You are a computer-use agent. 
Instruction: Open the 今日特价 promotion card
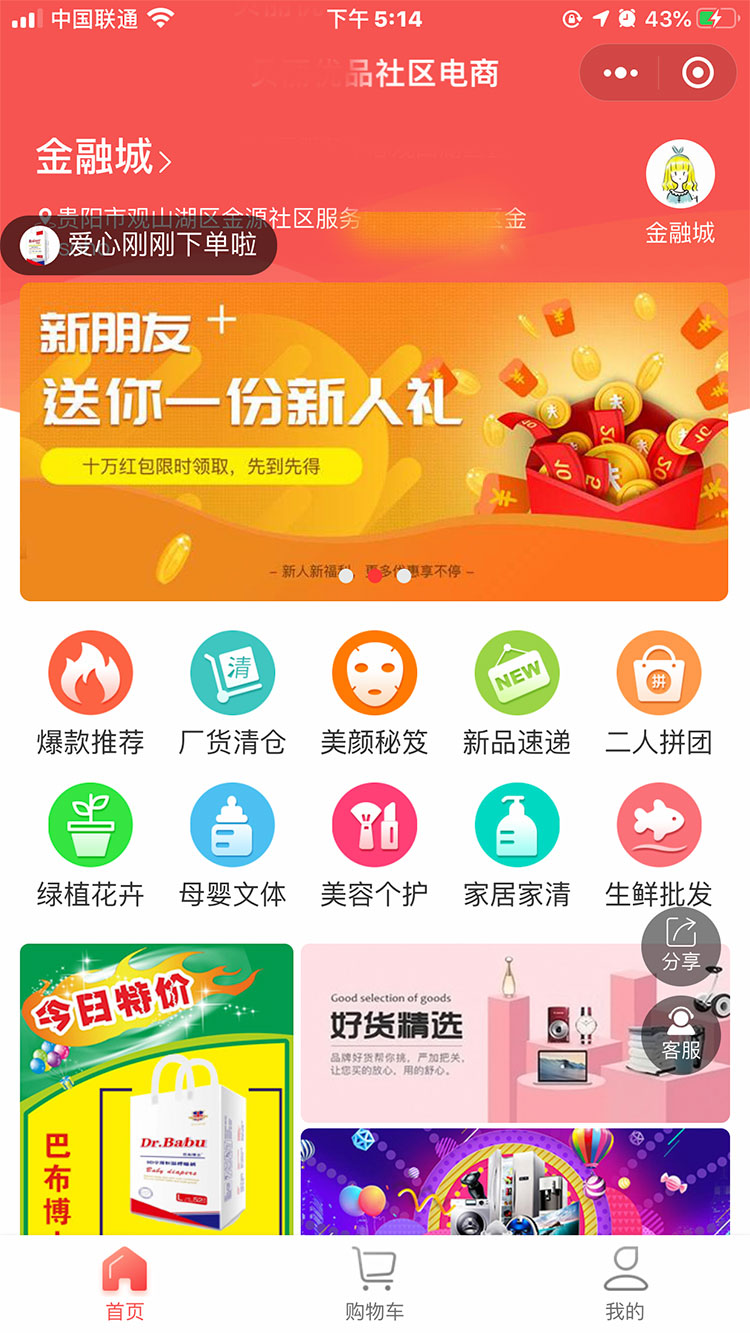point(156,1090)
